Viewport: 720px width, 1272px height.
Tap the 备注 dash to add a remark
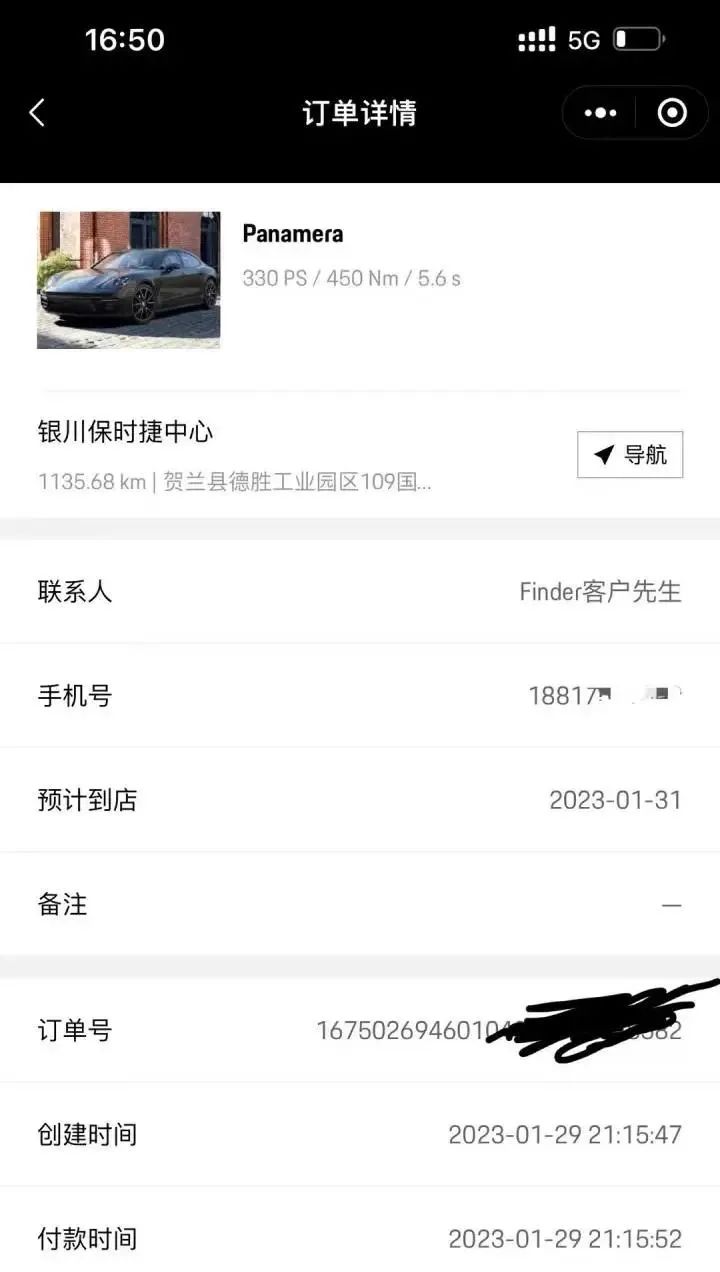(673, 904)
